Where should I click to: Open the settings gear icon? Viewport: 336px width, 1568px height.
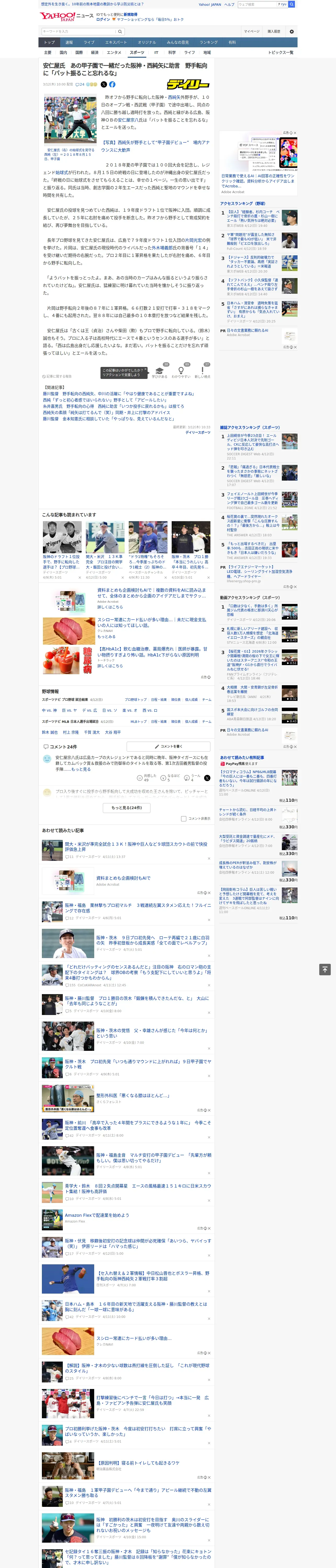pyautogui.click(x=292, y=32)
